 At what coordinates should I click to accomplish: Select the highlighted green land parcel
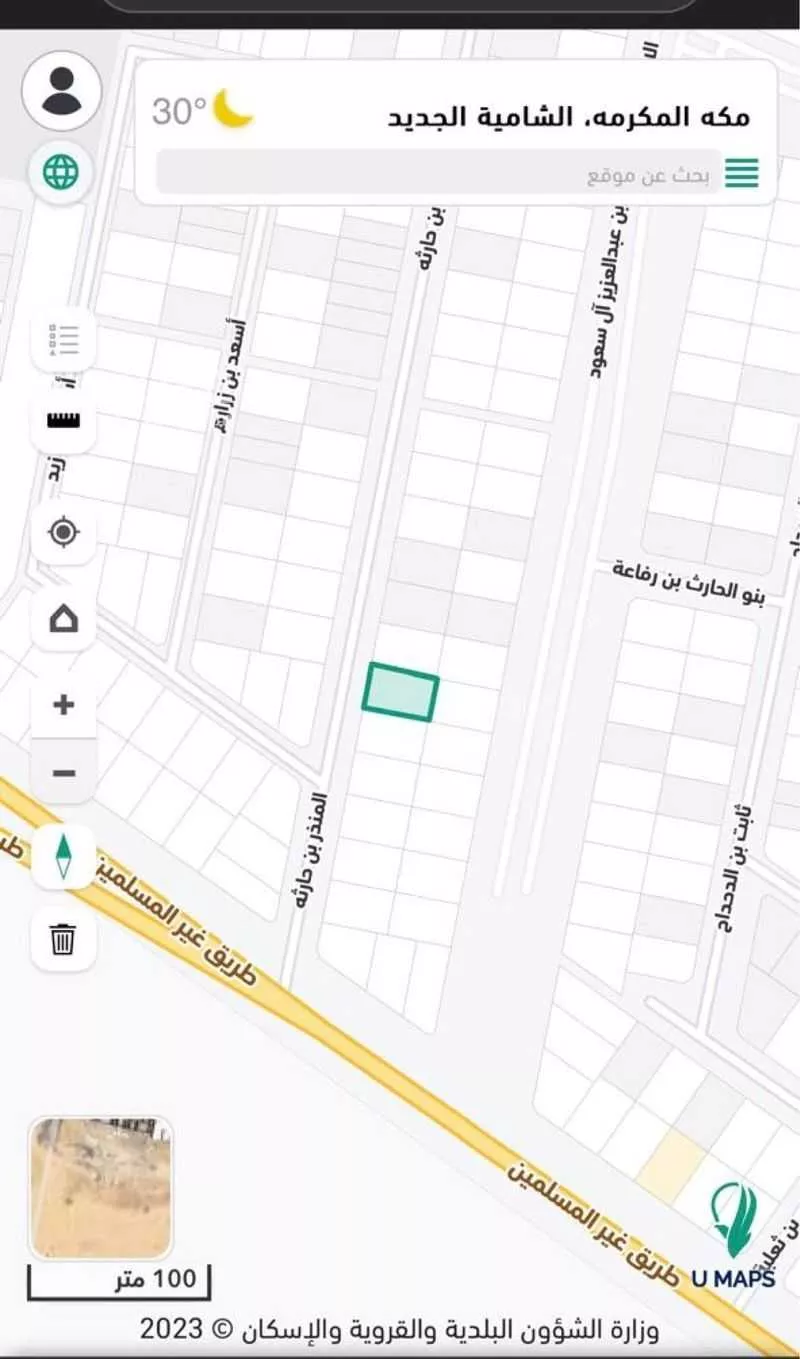(400, 692)
